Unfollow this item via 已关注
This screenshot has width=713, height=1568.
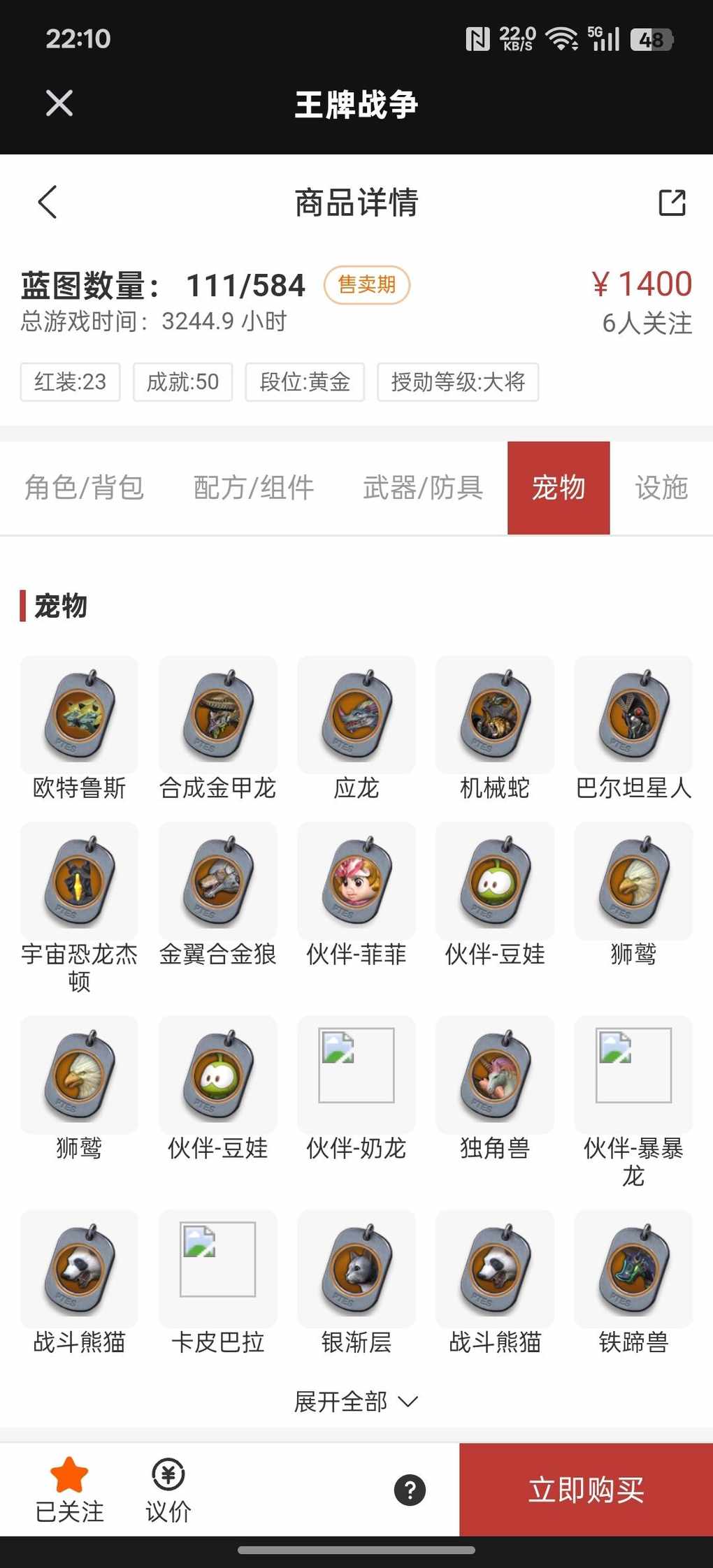tap(69, 1490)
